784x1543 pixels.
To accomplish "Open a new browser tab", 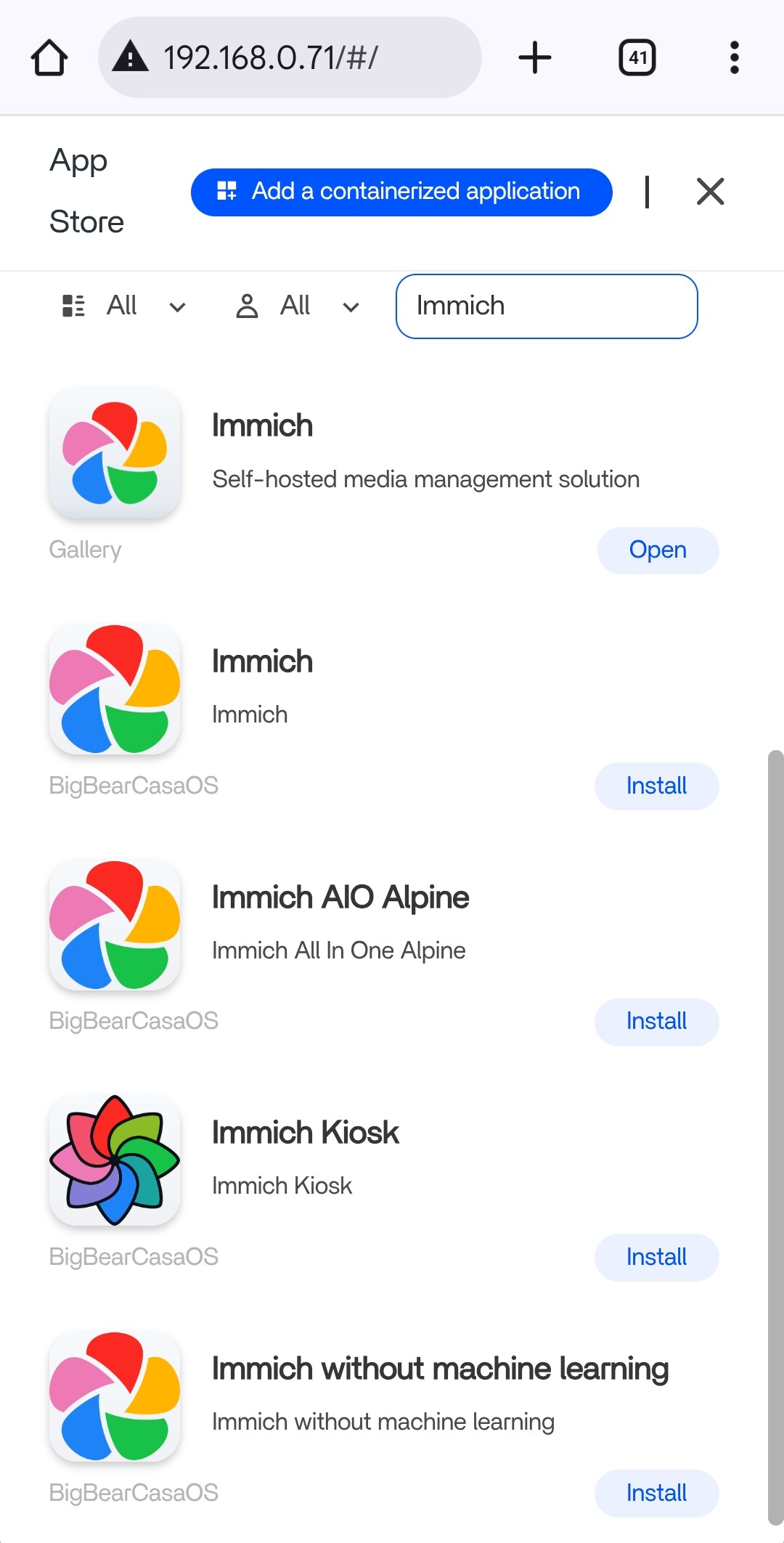I will tap(535, 58).
